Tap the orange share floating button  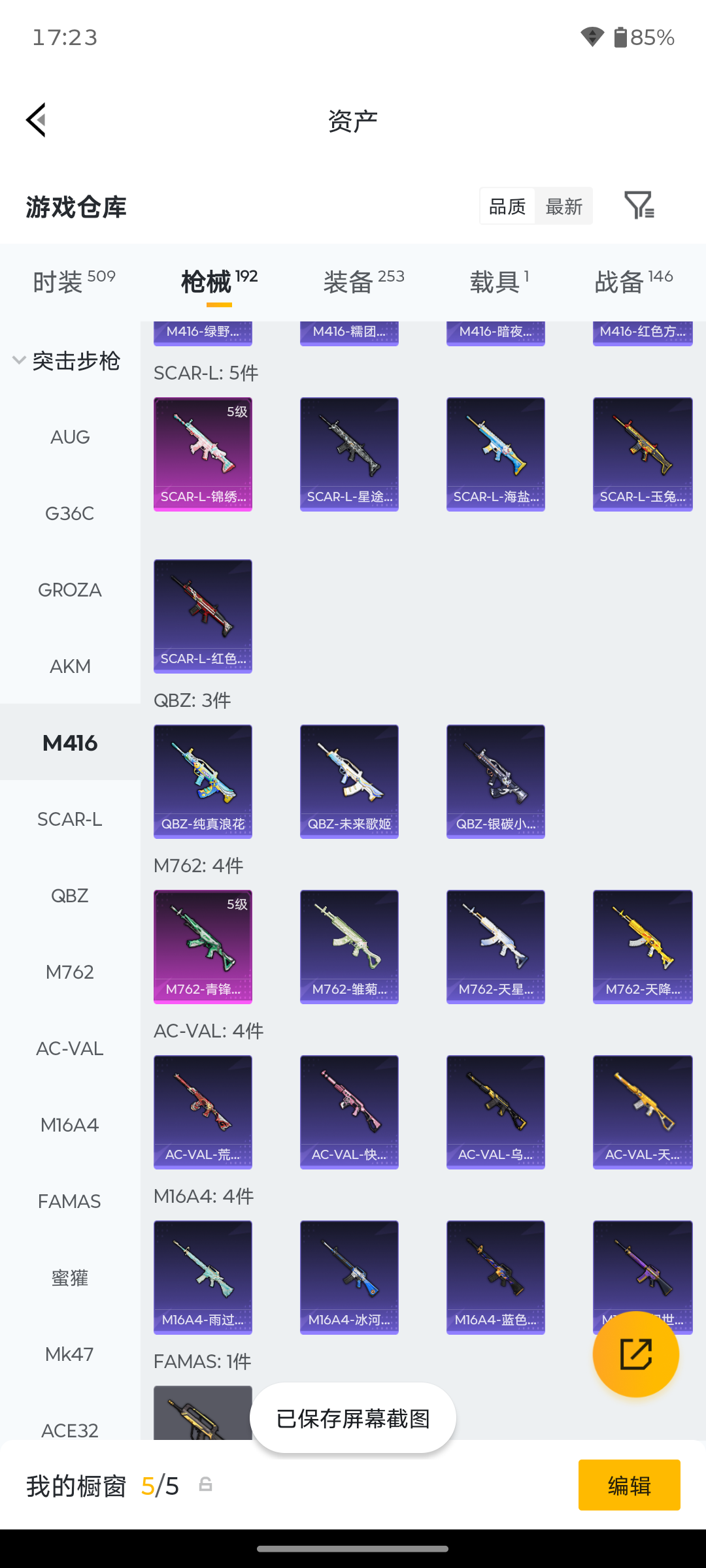point(635,1354)
